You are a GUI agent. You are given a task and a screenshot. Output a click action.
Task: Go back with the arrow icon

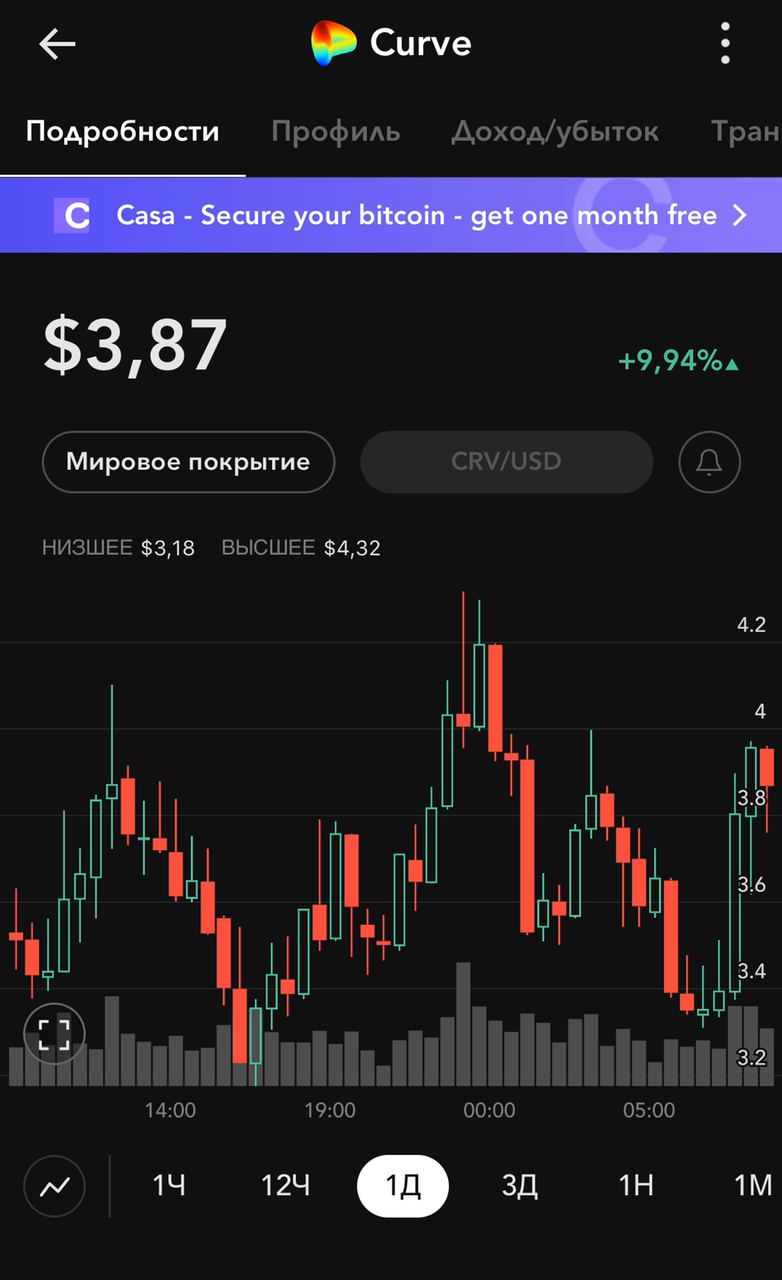tap(57, 44)
